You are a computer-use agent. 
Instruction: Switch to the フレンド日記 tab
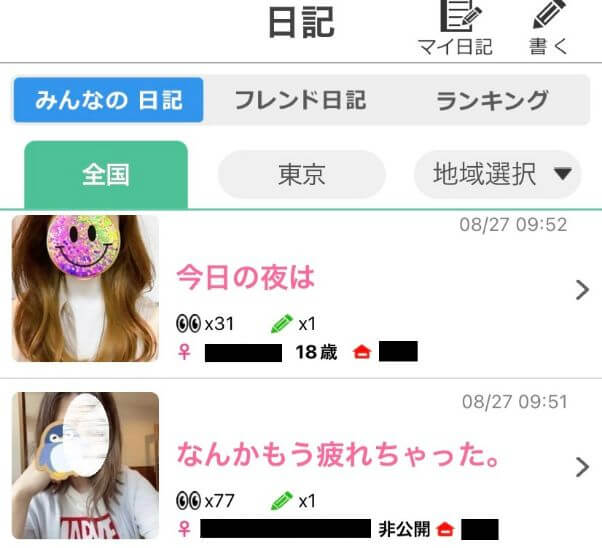click(300, 100)
